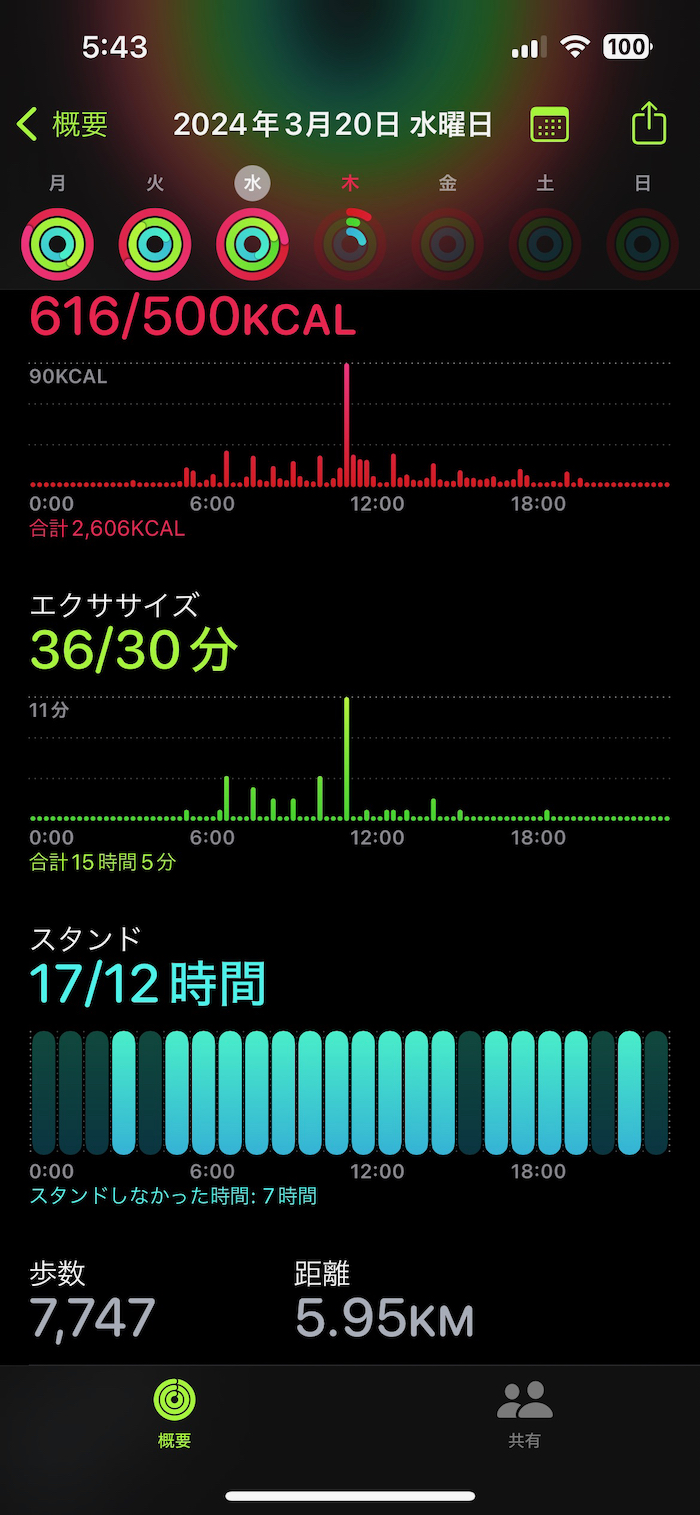
Task: Switch to the 共有 tab
Action: coord(525,1412)
